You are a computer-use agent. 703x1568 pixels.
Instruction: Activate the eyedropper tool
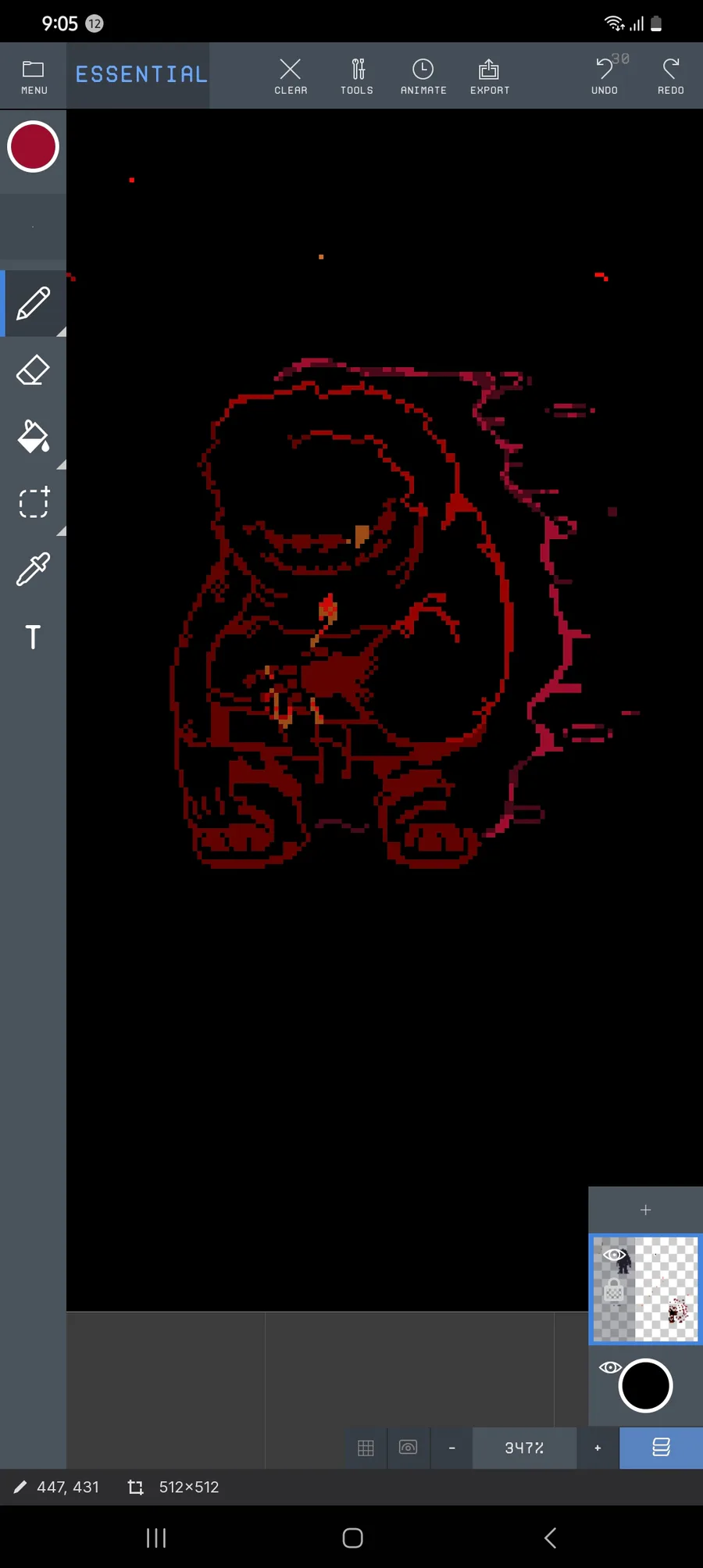tap(34, 569)
